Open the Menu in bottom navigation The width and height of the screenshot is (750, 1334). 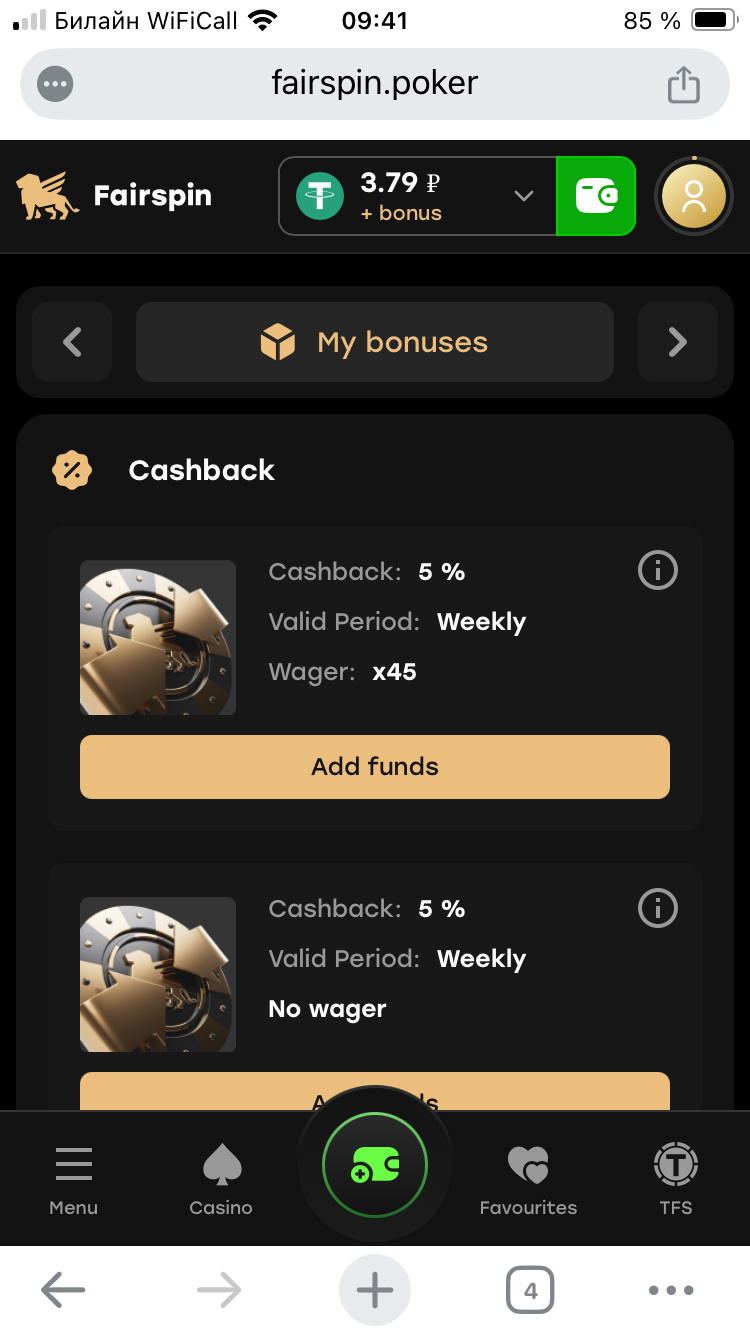tap(74, 1181)
